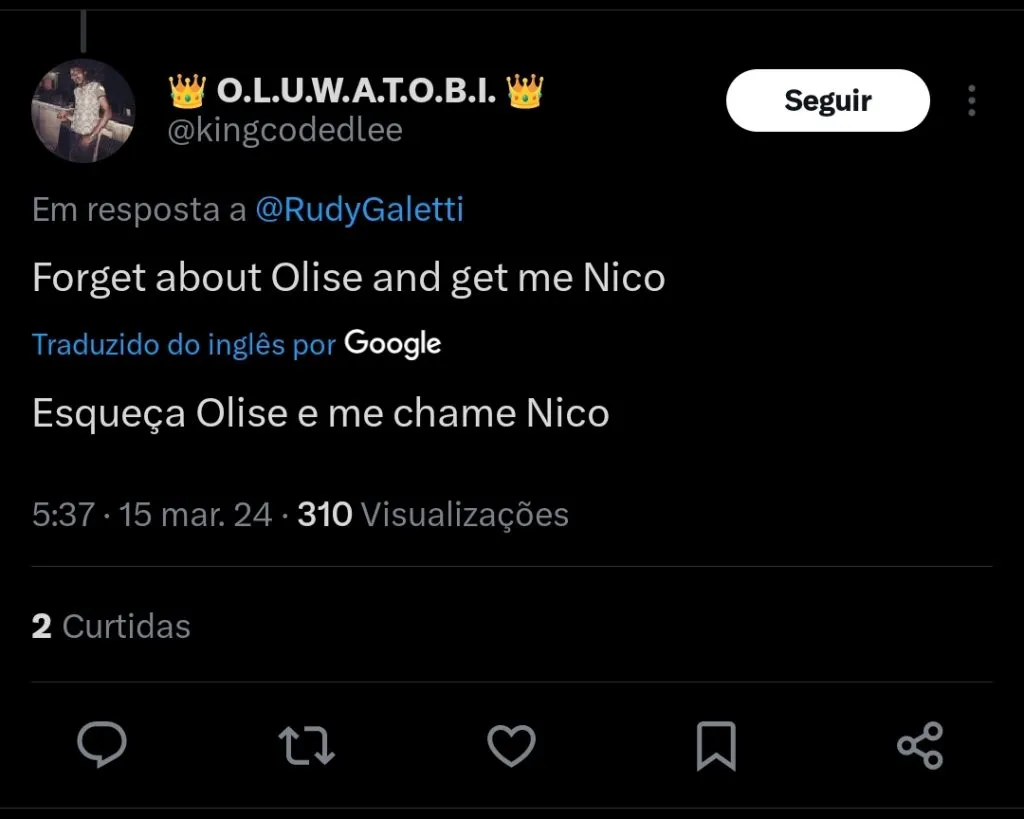Like the tweet with the heart icon
Screen dimensions: 1024x819
511,746
